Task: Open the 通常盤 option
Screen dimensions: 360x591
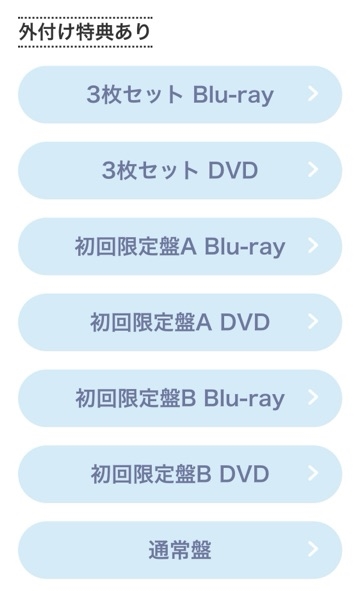Action: click(180, 550)
